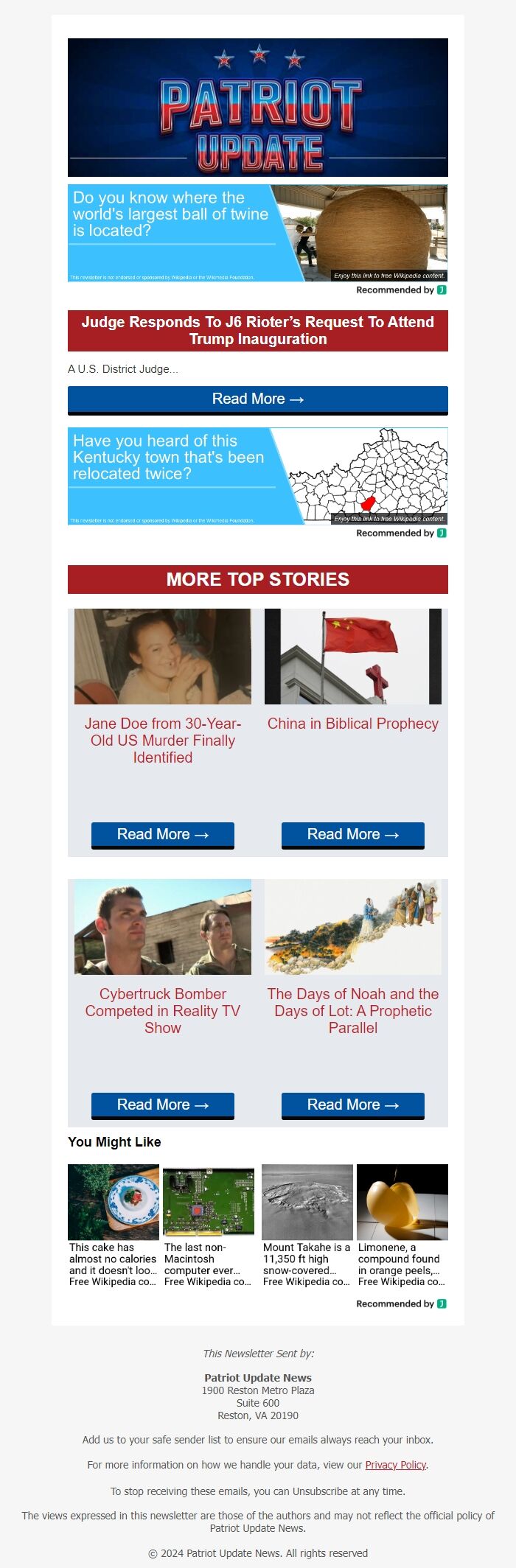
Task: Open the cake with almost no calories card
Action: [114, 1225]
